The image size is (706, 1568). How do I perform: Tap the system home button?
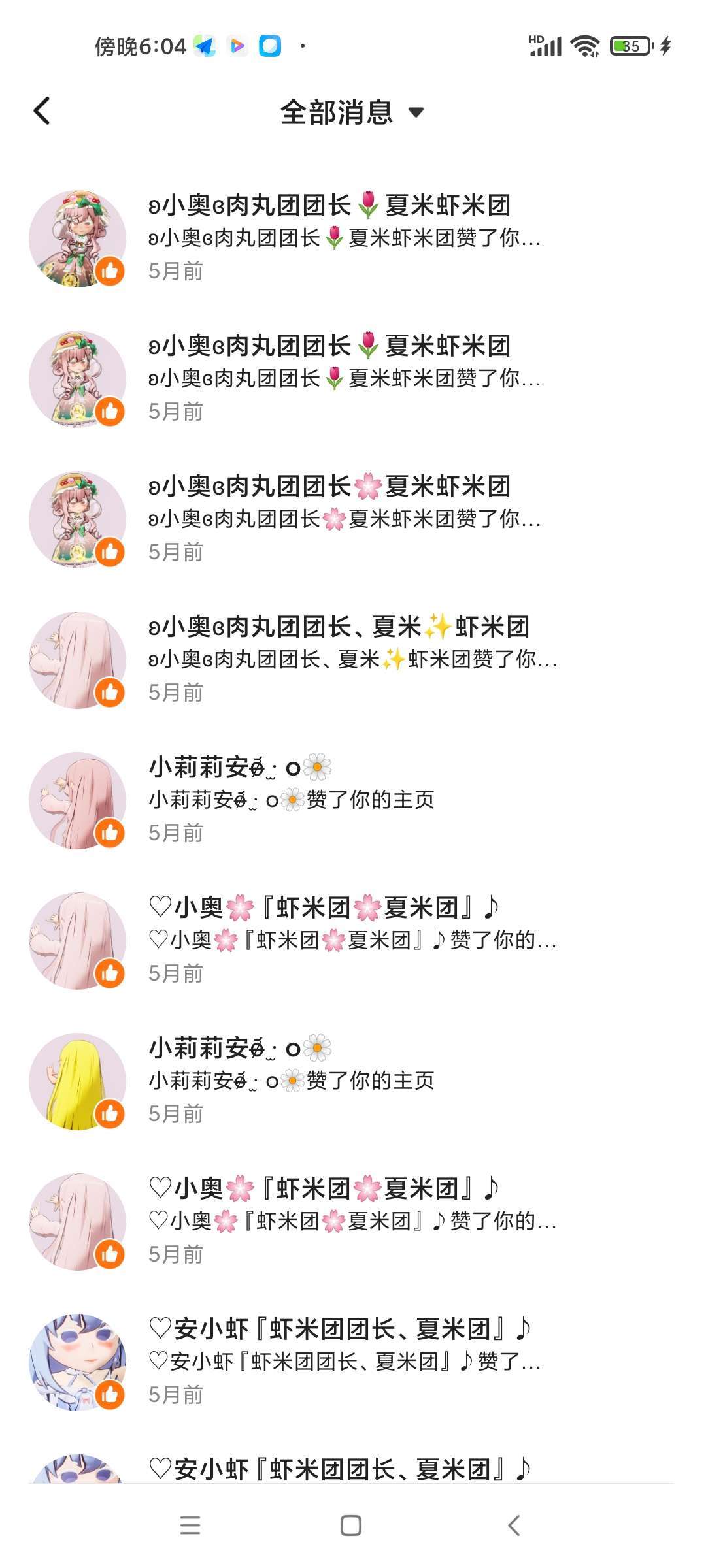(x=351, y=1526)
